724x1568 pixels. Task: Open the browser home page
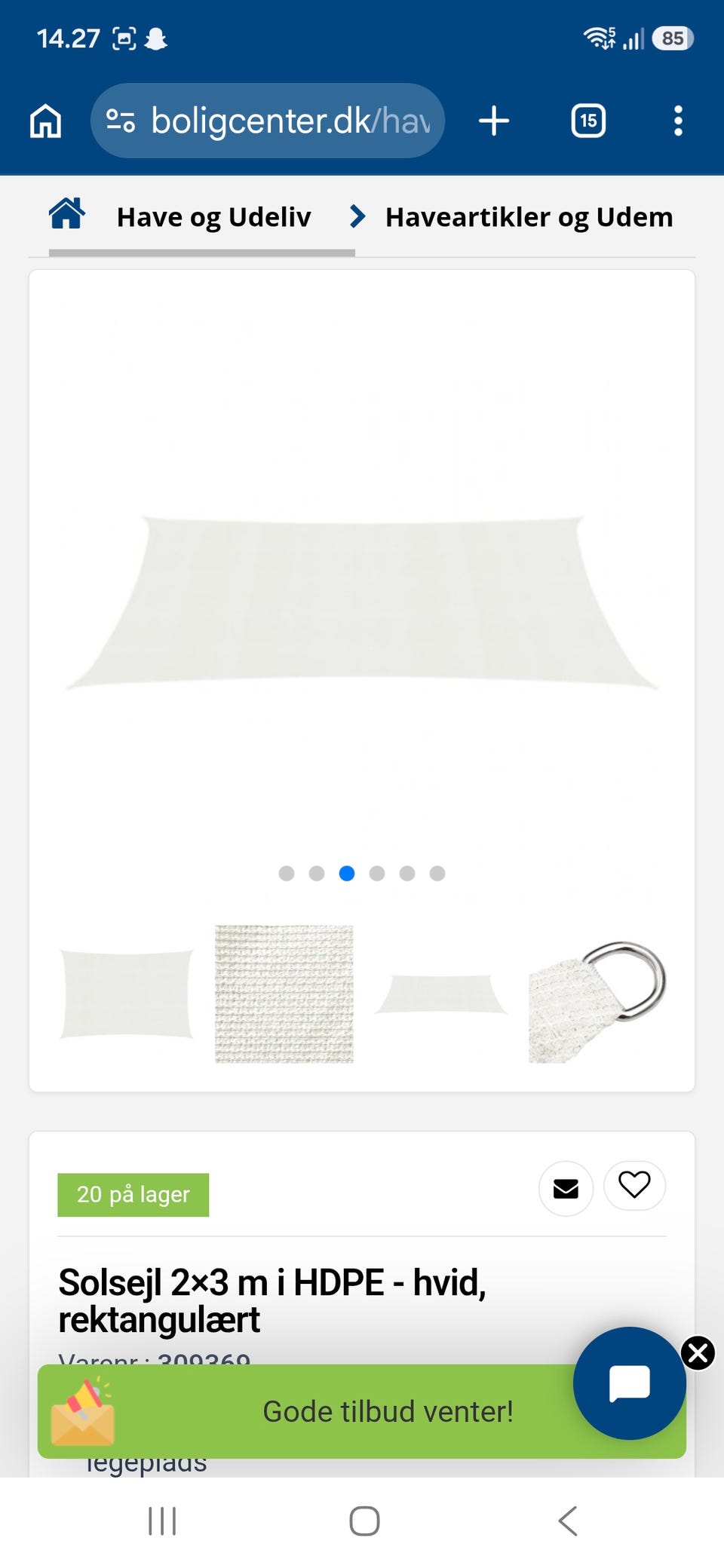45,121
